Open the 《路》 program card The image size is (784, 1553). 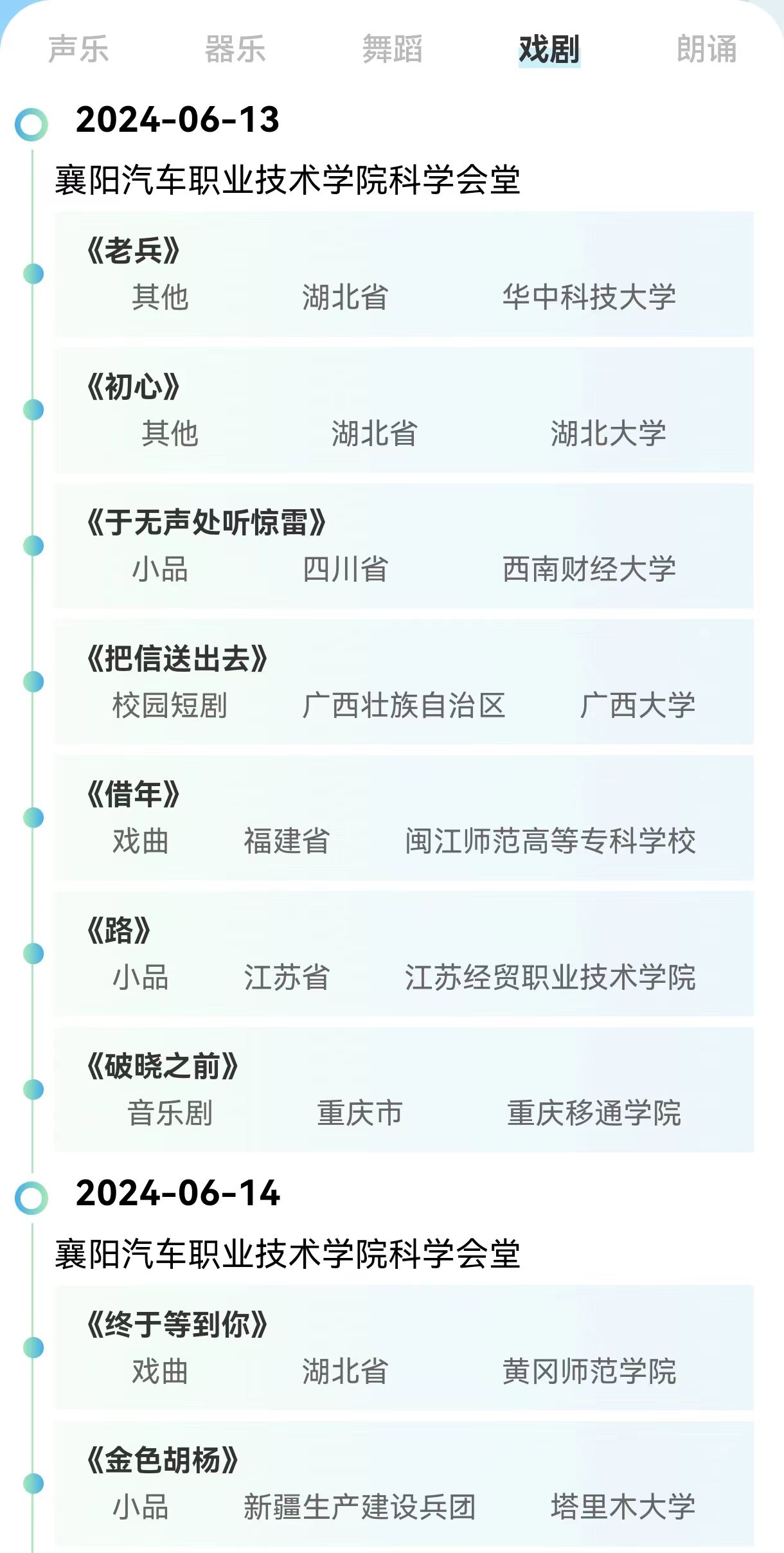pos(404,954)
